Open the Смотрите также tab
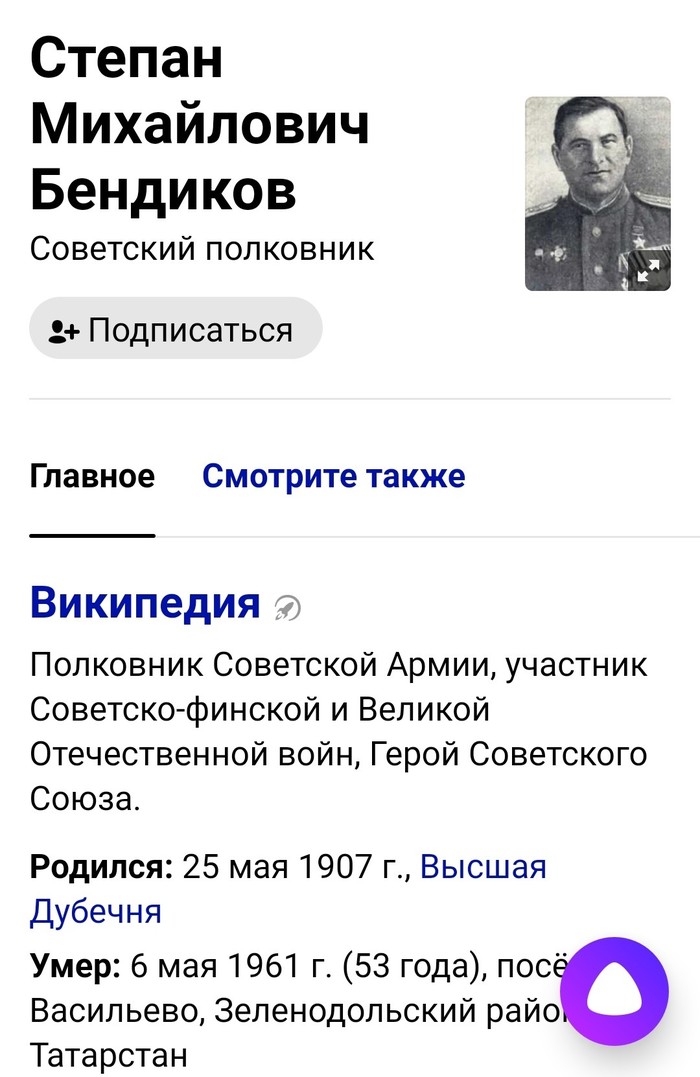Screen dimensions: 700x1077 click(333, 476)
